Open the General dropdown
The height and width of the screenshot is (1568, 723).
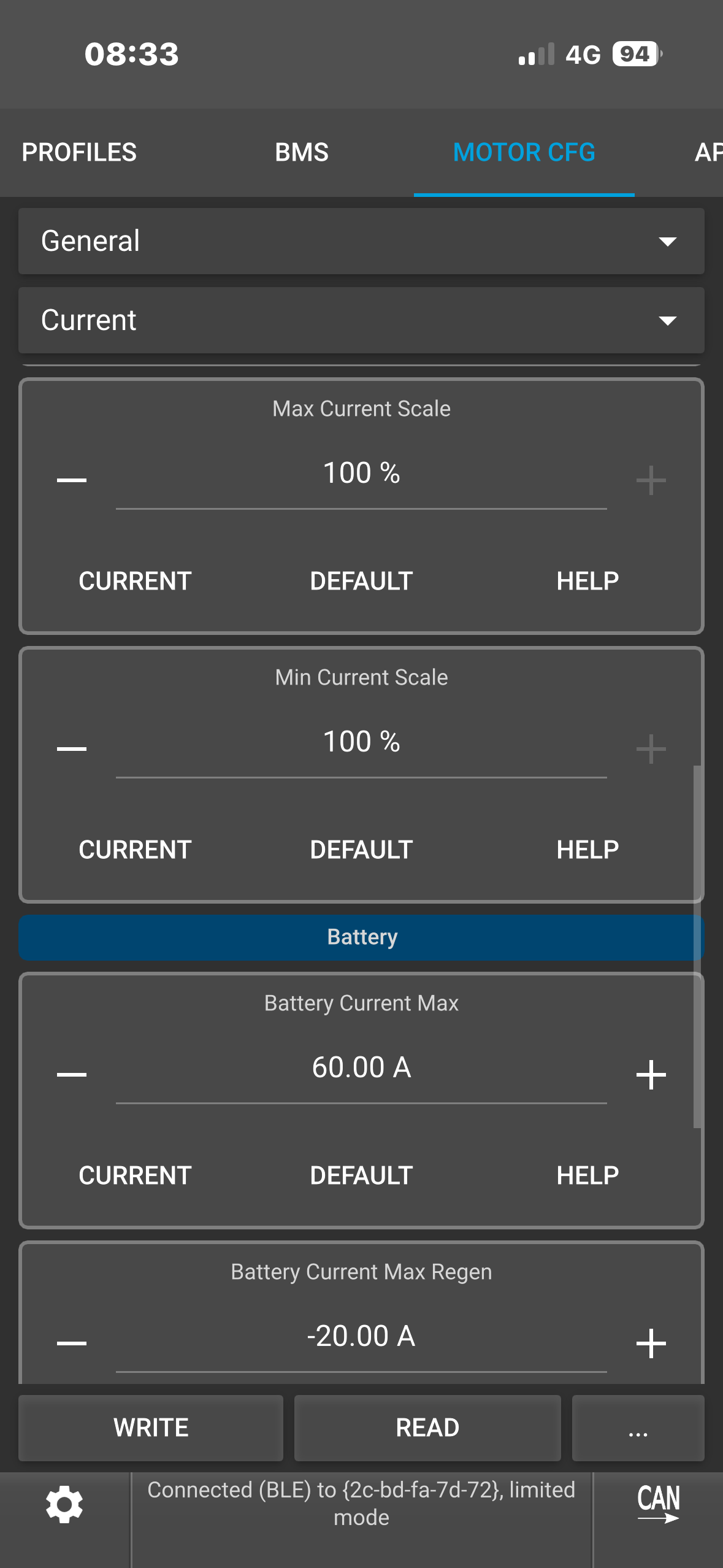coord(361,241)
